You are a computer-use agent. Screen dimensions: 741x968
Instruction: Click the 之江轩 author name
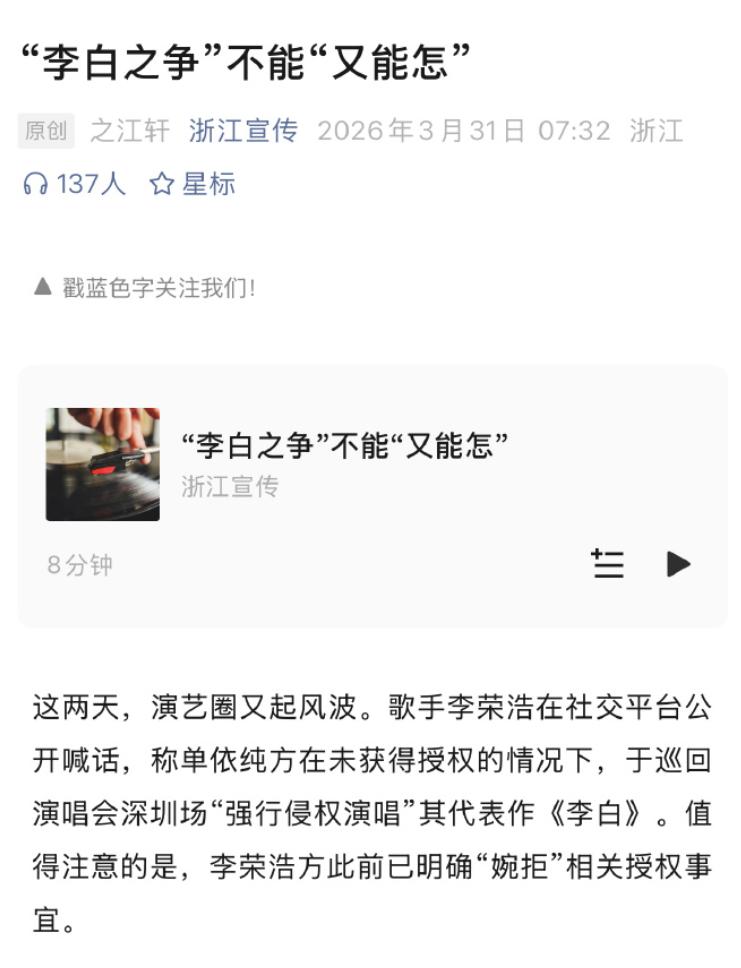pos(130,131)
